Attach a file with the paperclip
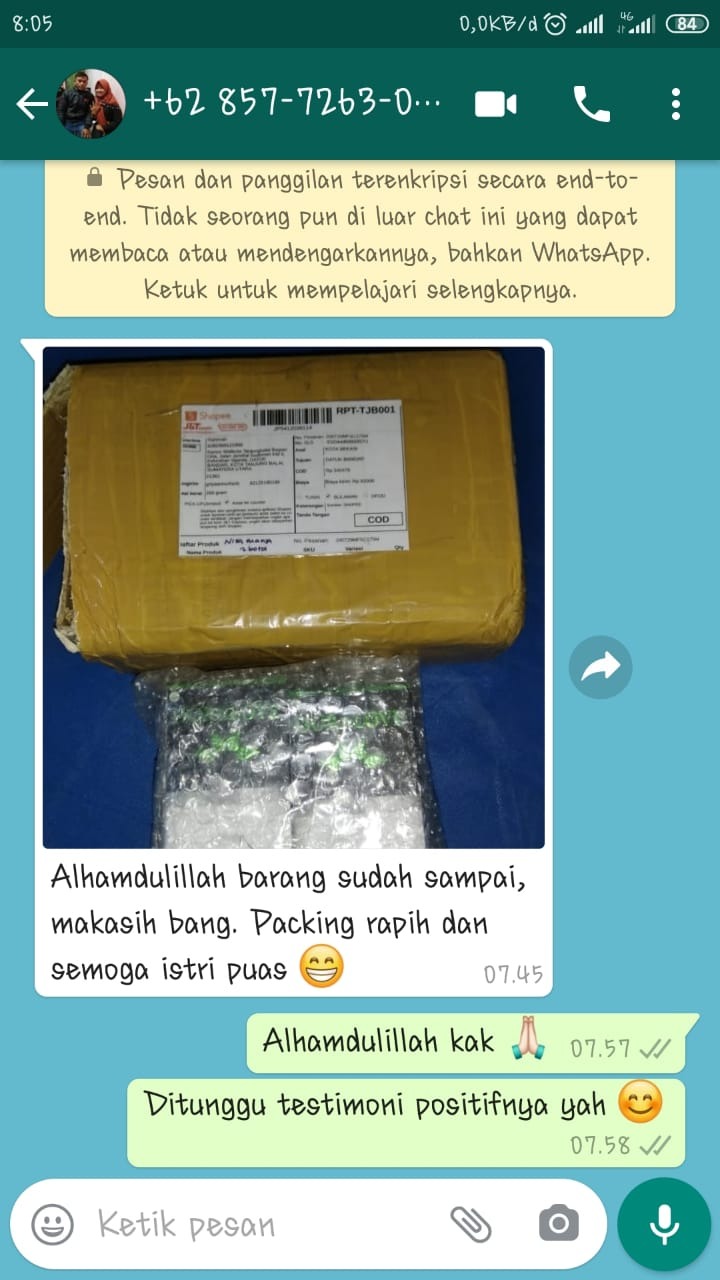The image size is (720, 1280). point(470,1224)
